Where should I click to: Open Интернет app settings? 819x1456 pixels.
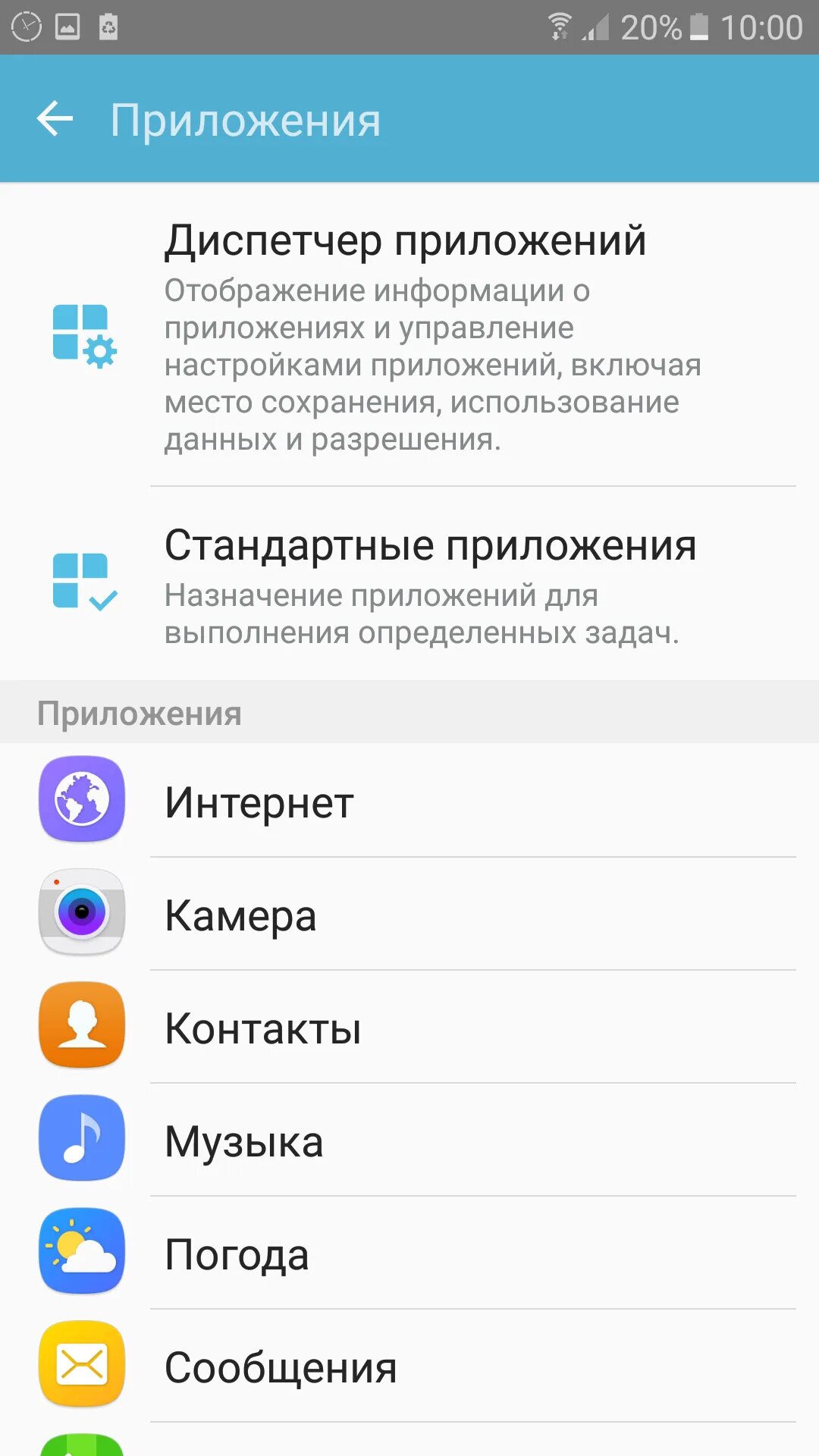(x=409, y=802)
